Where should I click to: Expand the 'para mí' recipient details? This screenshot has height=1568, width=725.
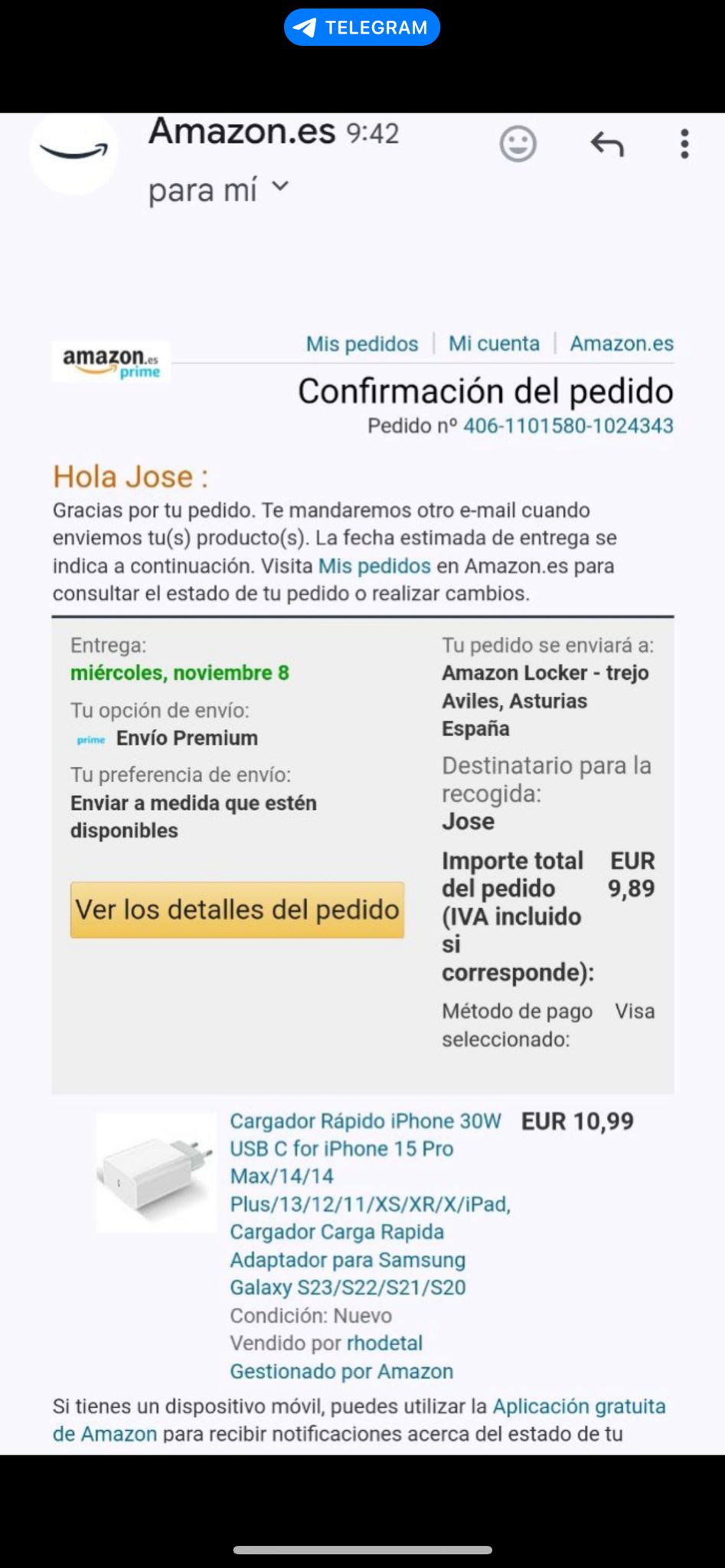click(x=280, y=187)
